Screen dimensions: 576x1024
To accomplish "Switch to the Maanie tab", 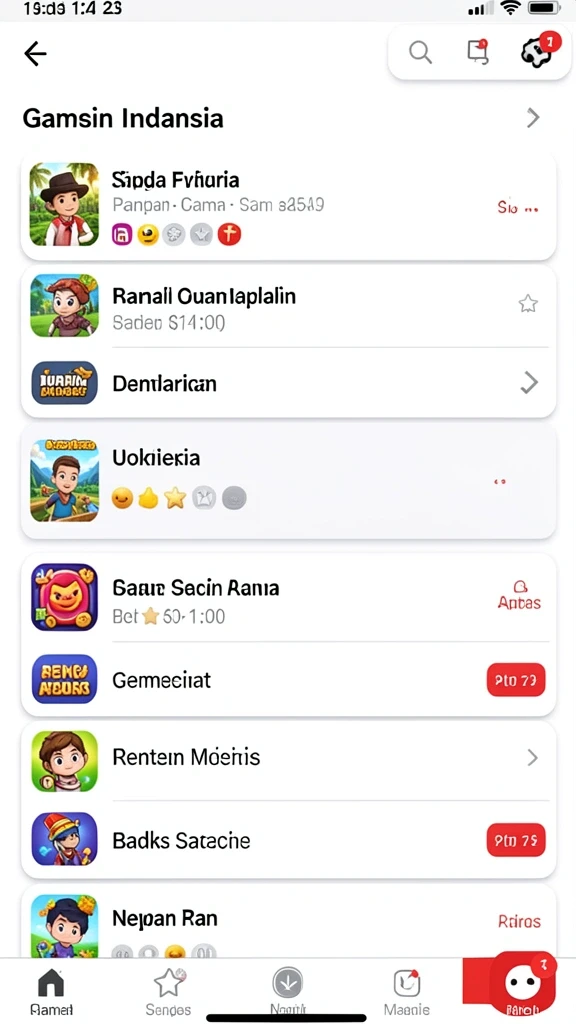I will pos(407,991).
